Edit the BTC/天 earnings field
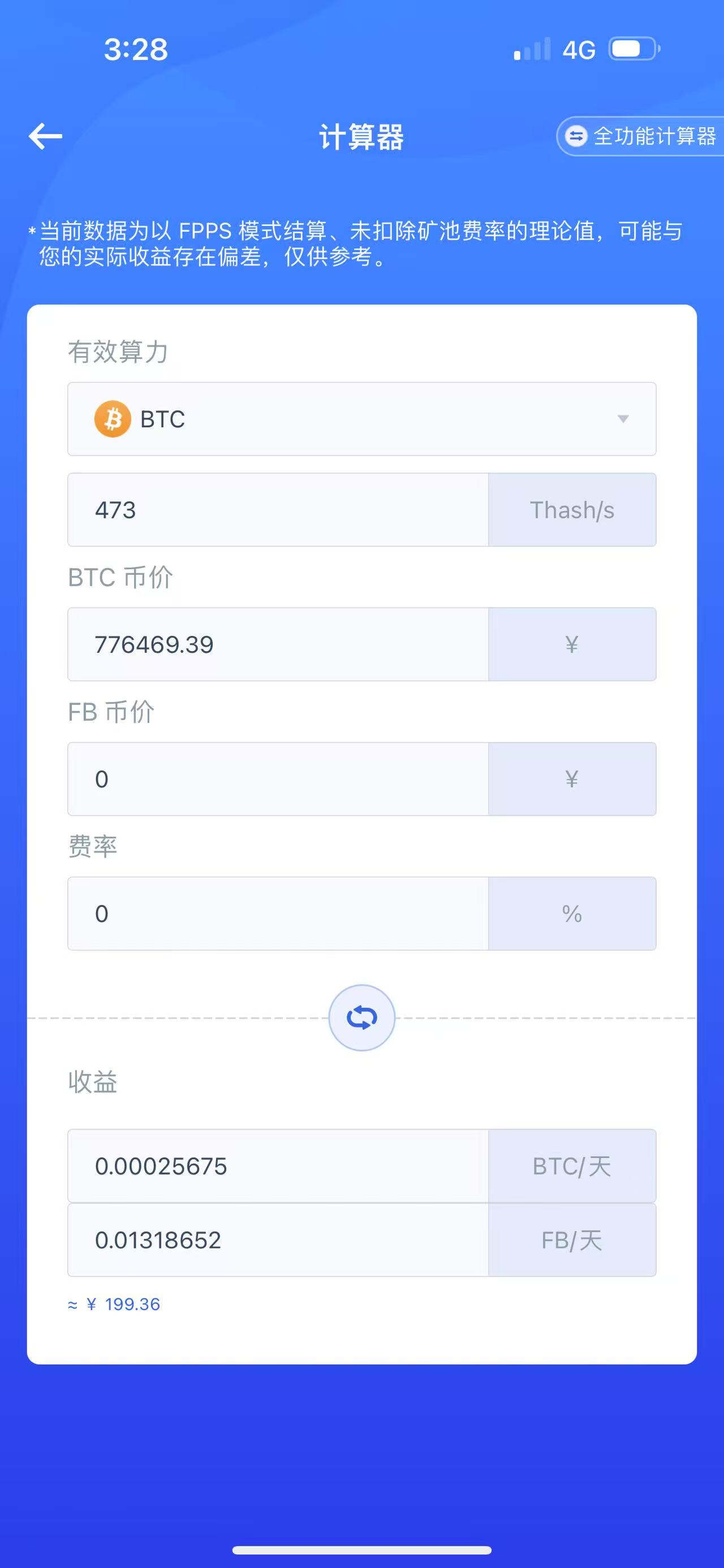This screenshot has width=724, height=1568. [278, 1166]
